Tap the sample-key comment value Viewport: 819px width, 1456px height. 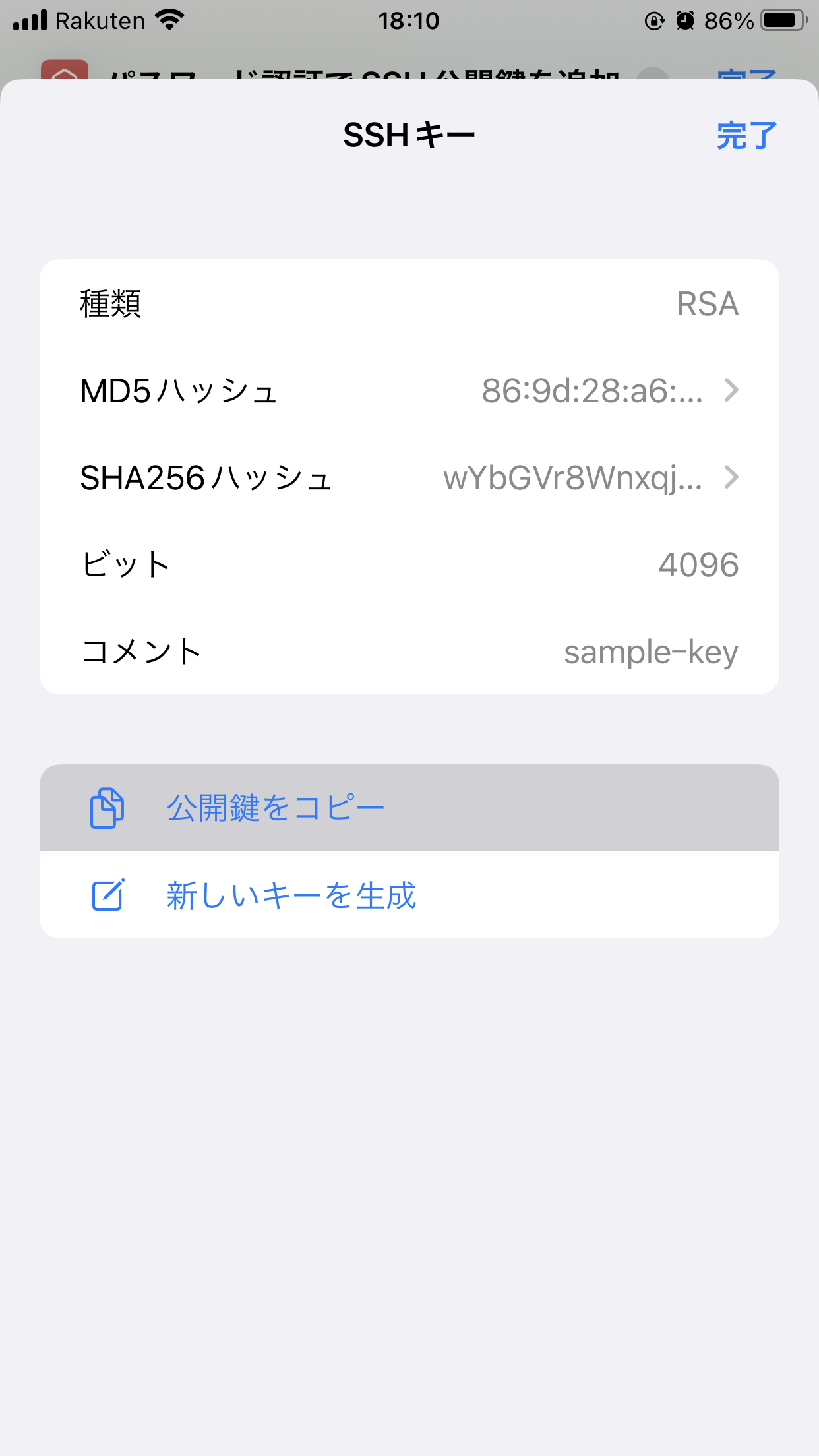pyautogui.click(x=650, y=652)
